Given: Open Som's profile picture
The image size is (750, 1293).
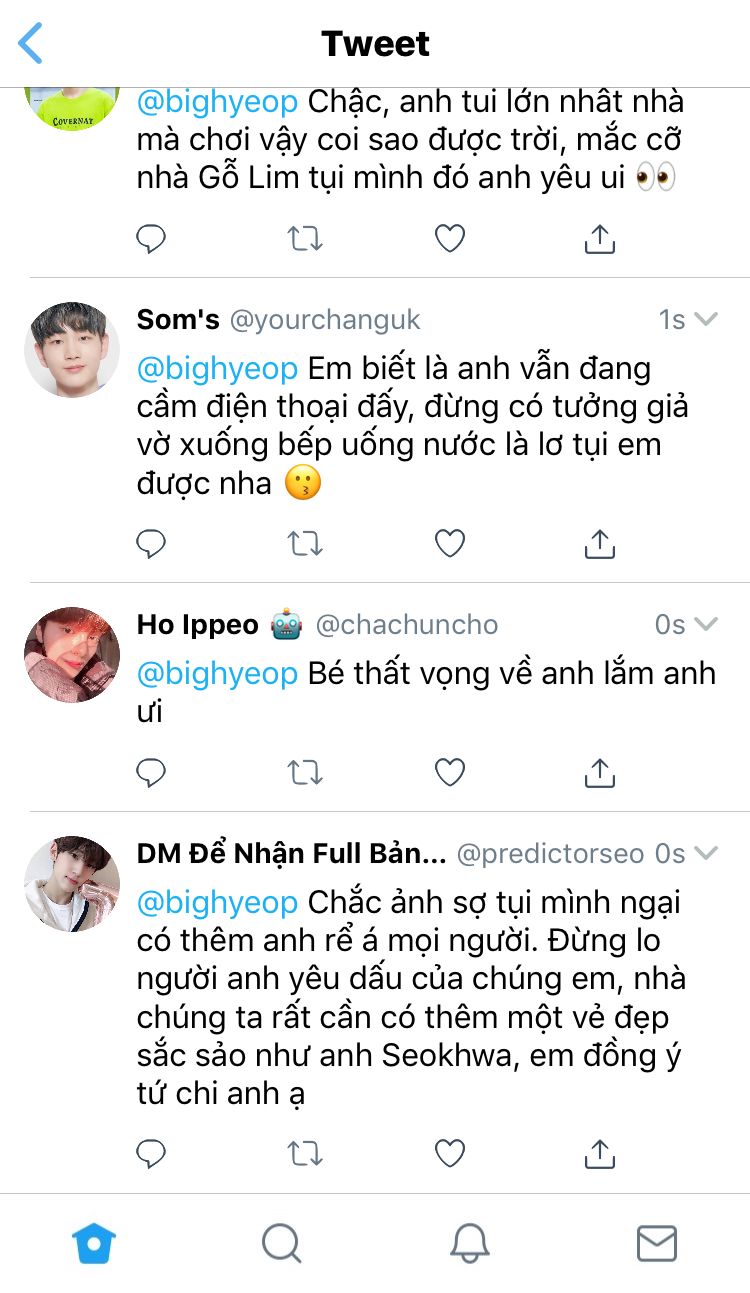Looking at the screenshot, I should click(x=72, y=350).
